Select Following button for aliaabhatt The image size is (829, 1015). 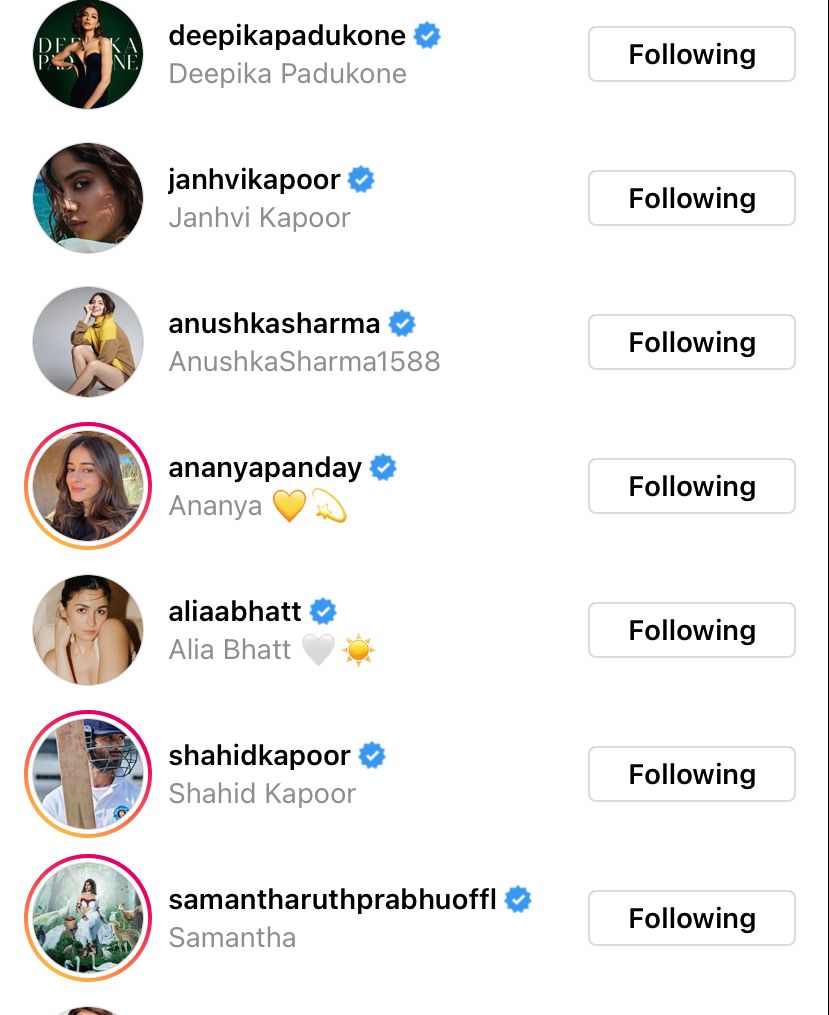pos(691,630)
